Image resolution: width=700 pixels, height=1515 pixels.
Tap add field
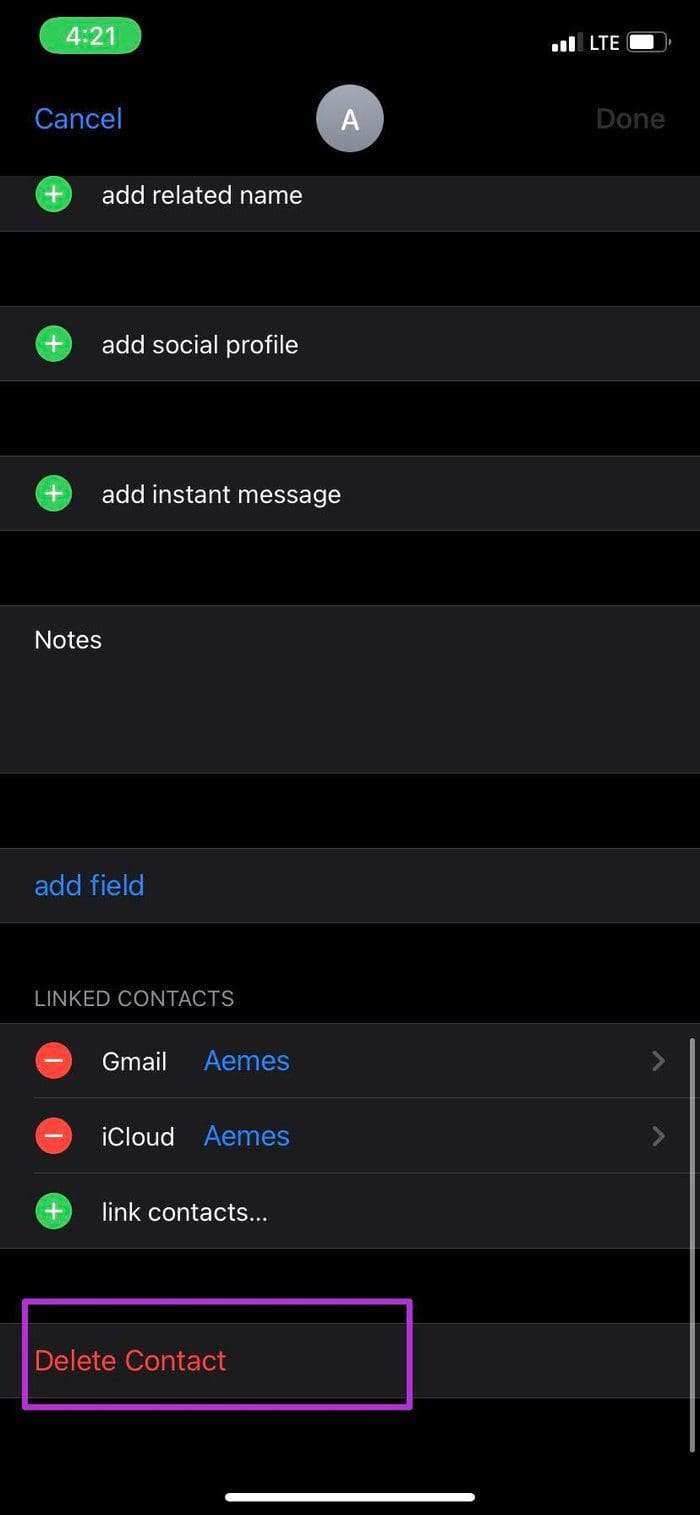point(90,886)
